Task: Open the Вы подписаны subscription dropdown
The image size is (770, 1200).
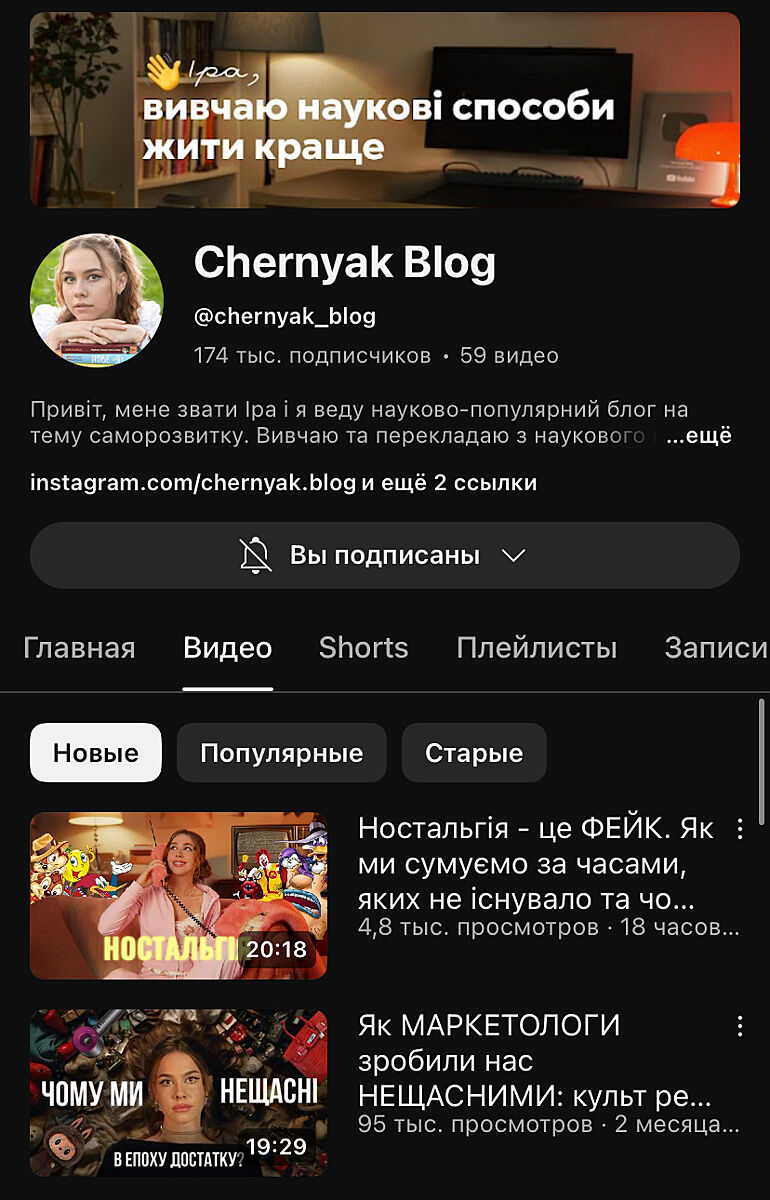Action: (385, 555)
